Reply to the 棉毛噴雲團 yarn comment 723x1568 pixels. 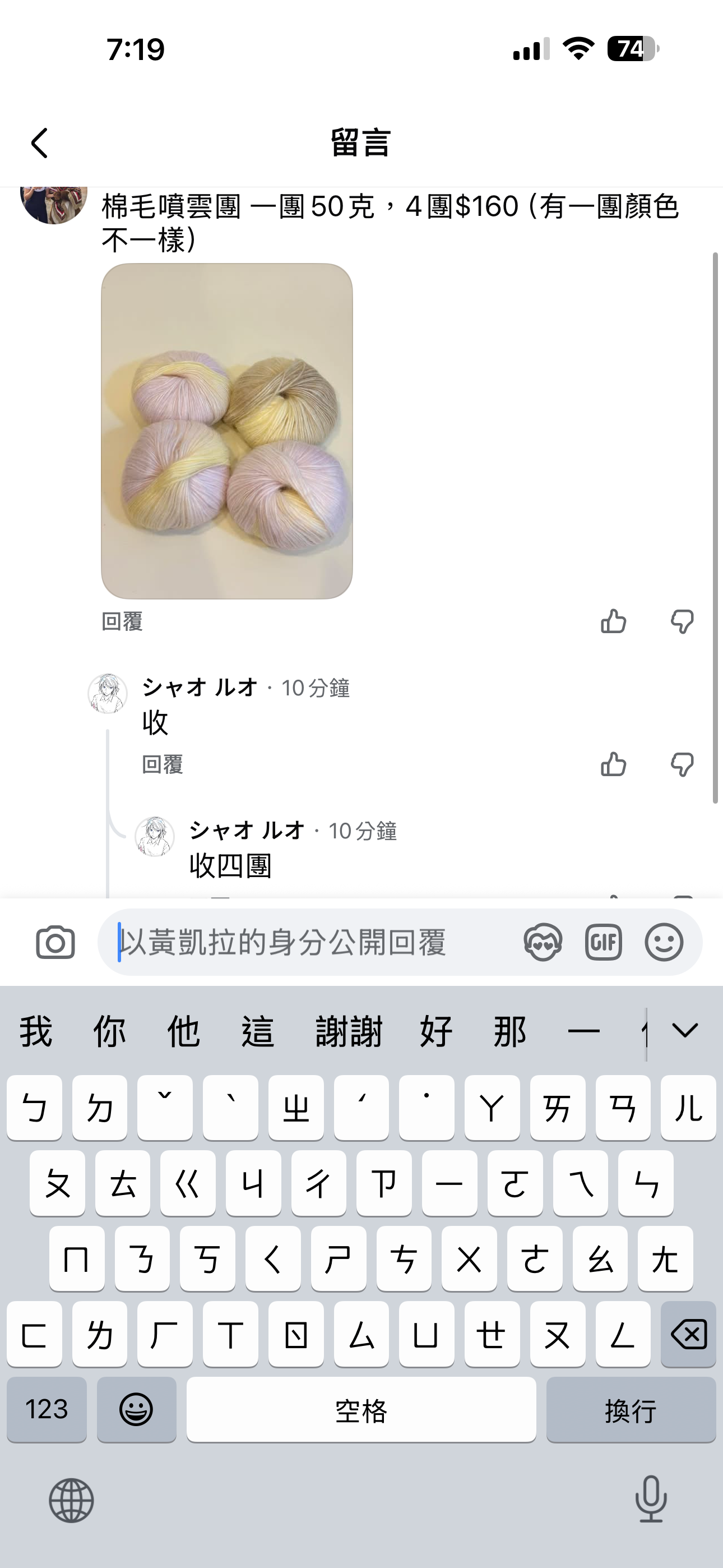click(122, 621)
